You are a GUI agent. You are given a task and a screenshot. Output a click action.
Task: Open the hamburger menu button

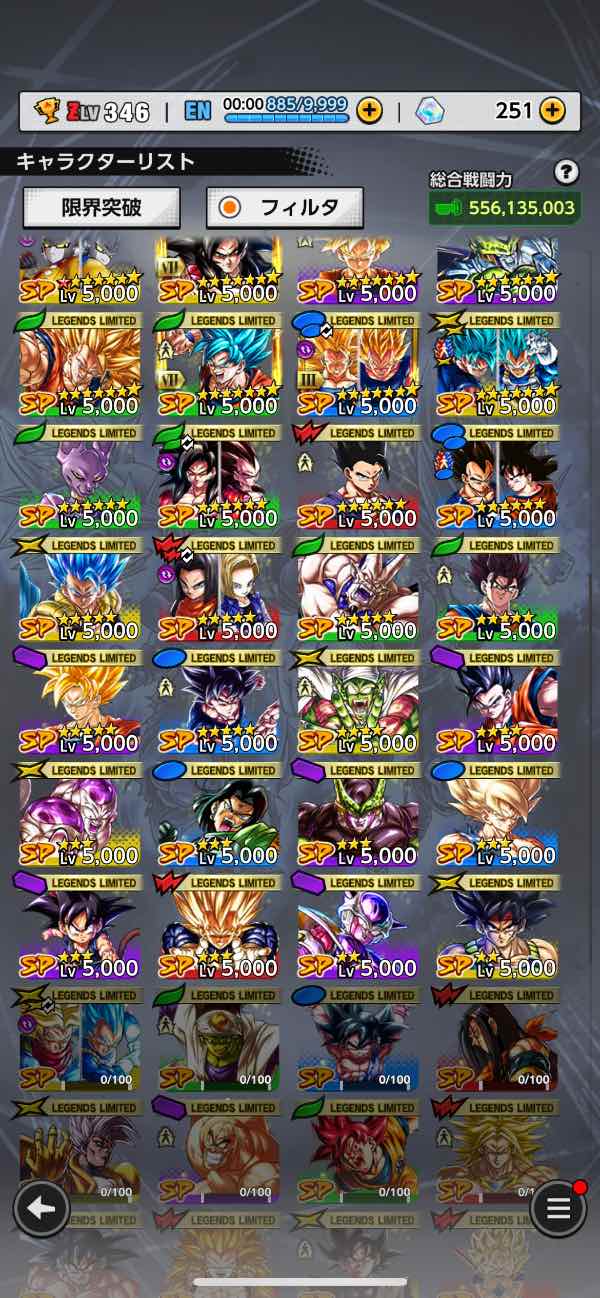coord(558,1208)
